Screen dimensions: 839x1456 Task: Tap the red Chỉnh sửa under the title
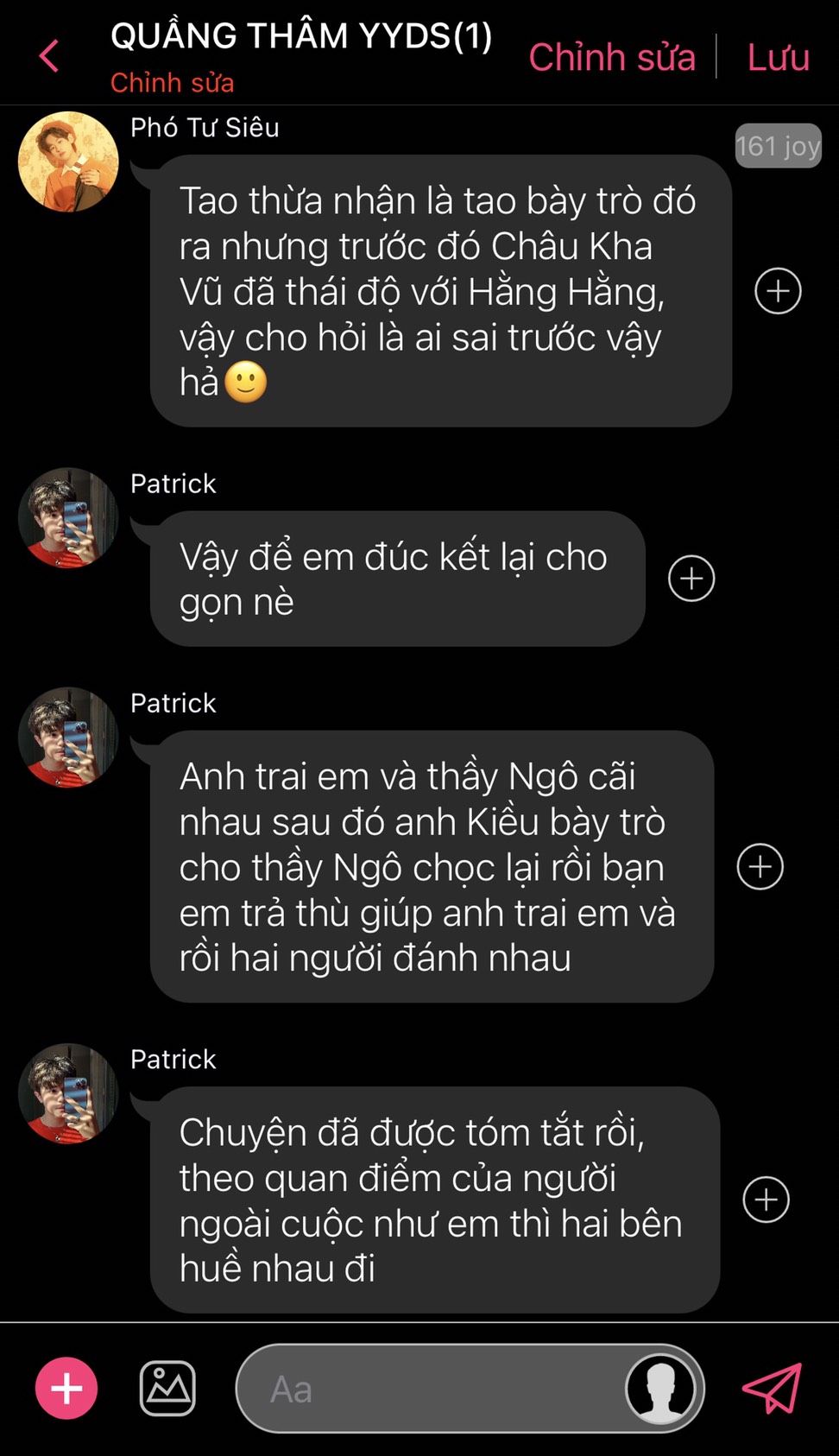click(x=172, y=83)
